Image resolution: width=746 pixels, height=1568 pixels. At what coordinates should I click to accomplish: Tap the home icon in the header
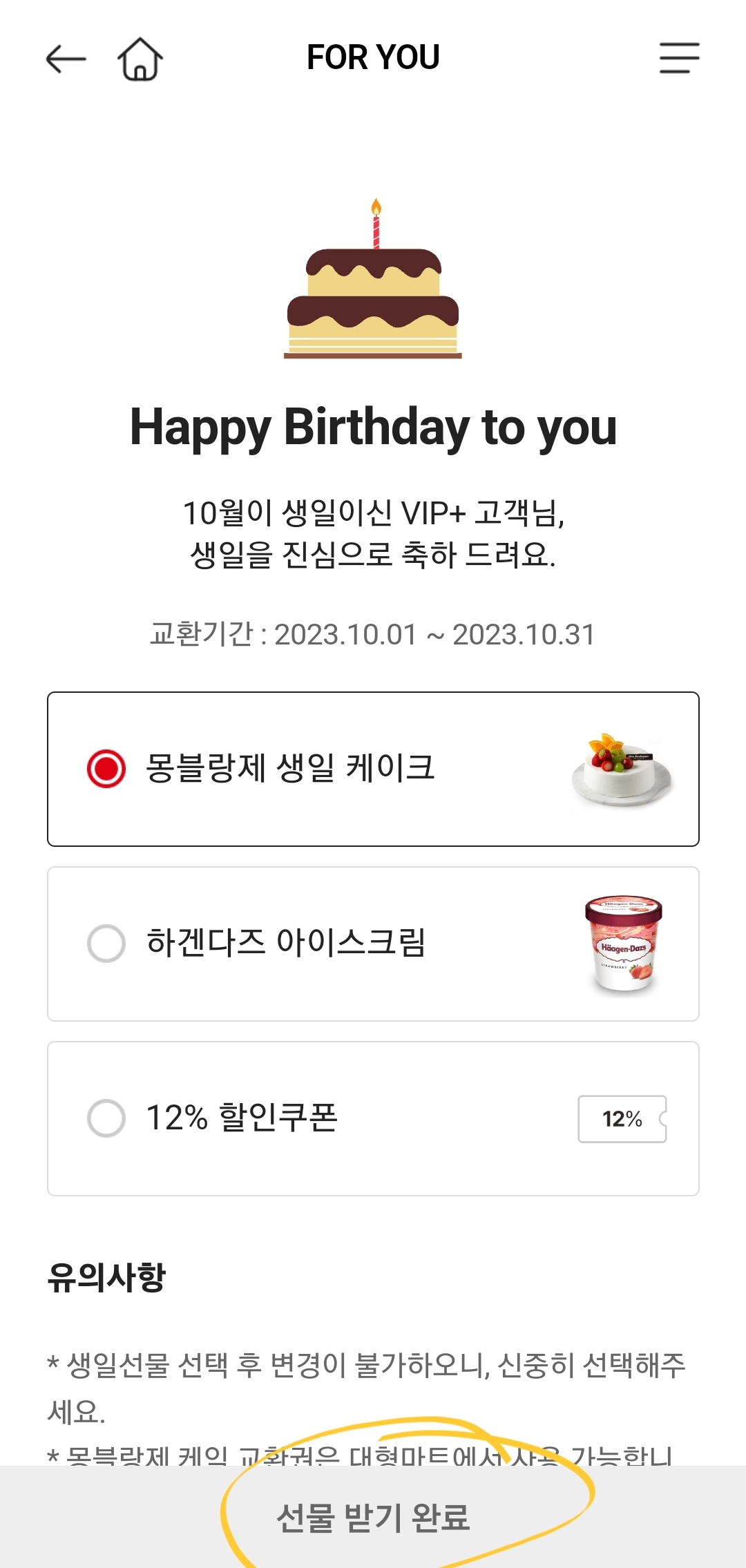click(137, 59)
